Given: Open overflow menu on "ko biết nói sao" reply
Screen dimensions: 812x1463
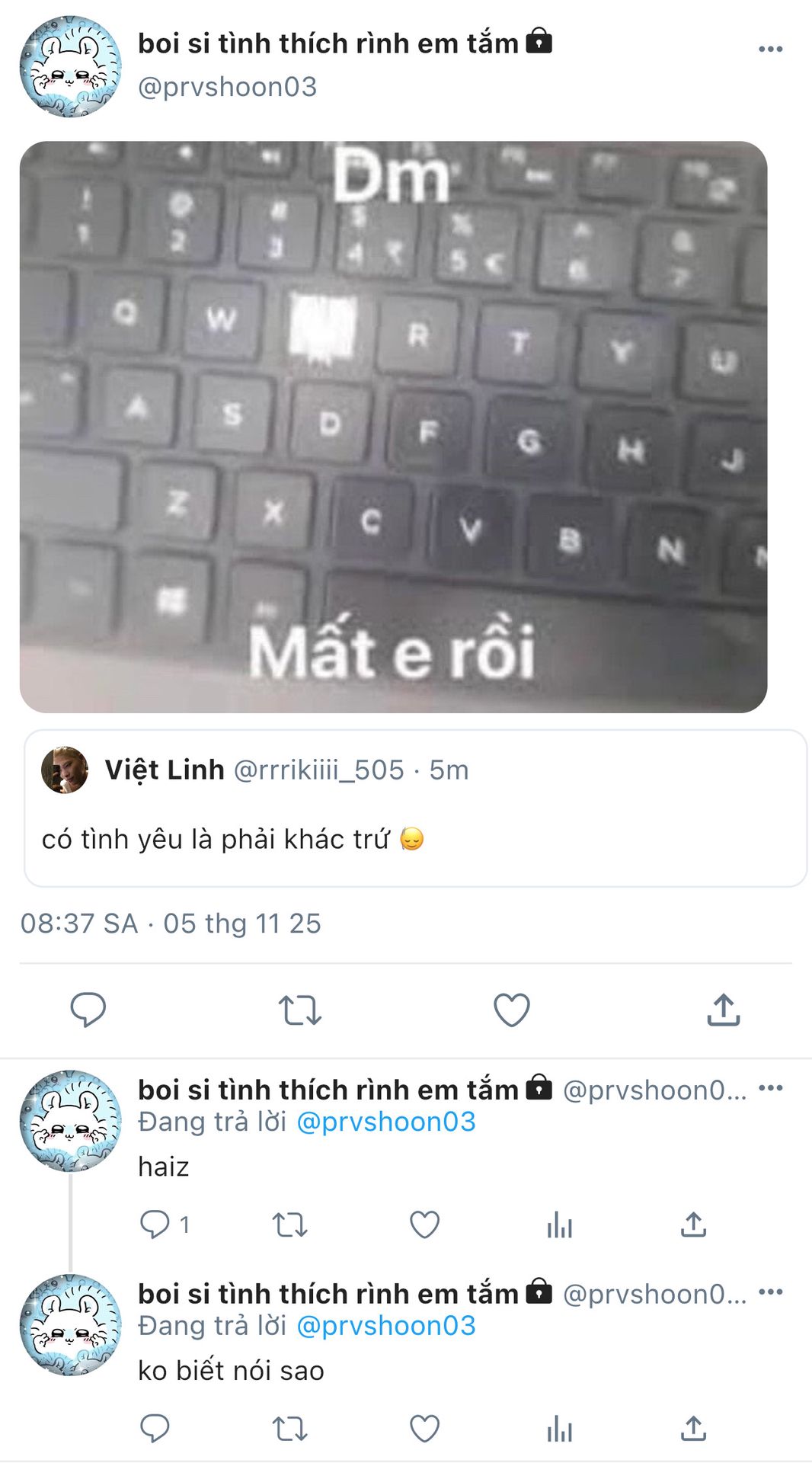Looking at the screenshot, I should (x=770, y=1292).
